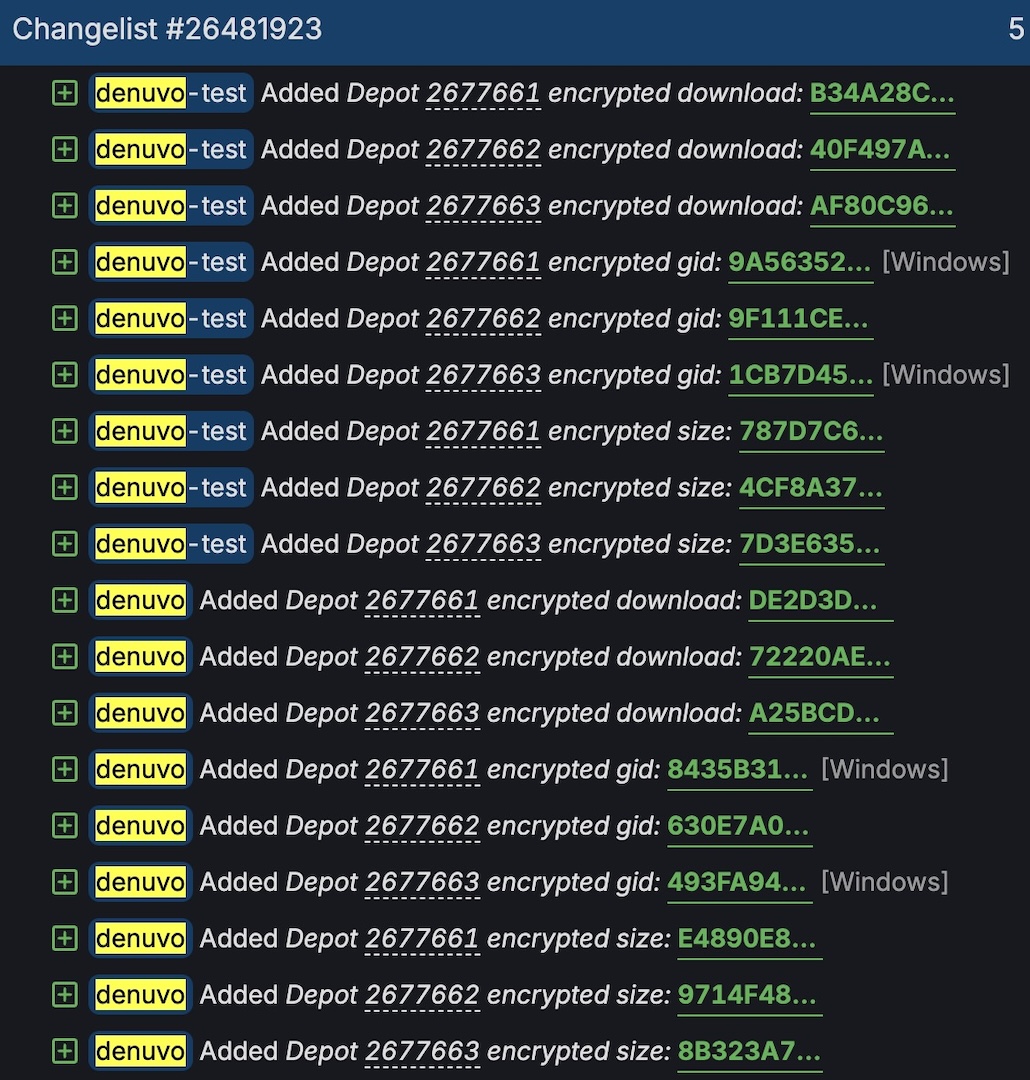Open Changelist #26481923 header link
1030x1080 pixels.
(x=167, y=30)
